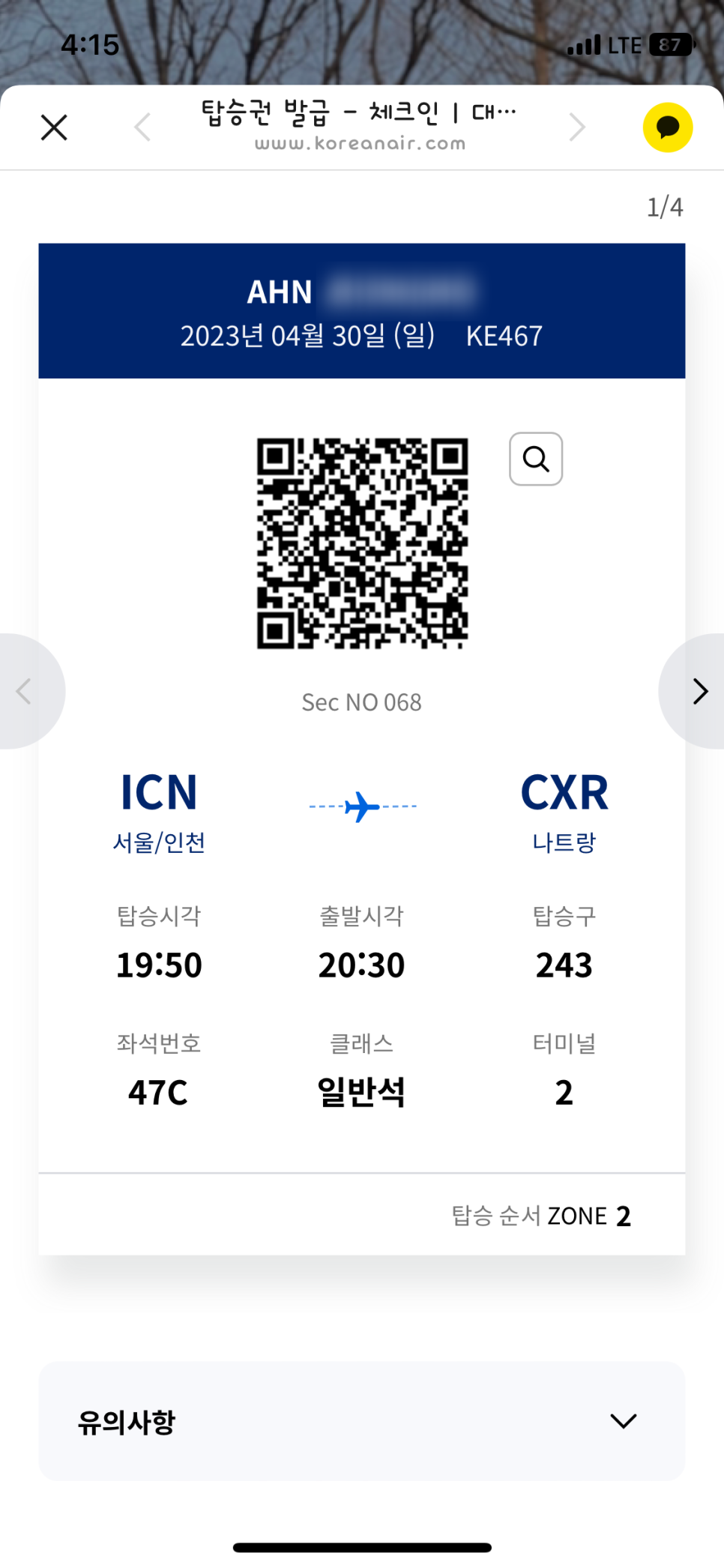Open the yellow KakaoTalk chat bubble button
This screenshot has width=724, height=1568.
point(667,127)
